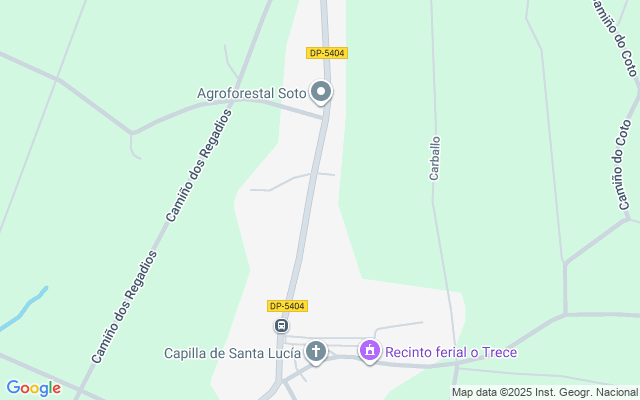Select the Capilla de Santa Lucía marker

[x=316, y=351]
